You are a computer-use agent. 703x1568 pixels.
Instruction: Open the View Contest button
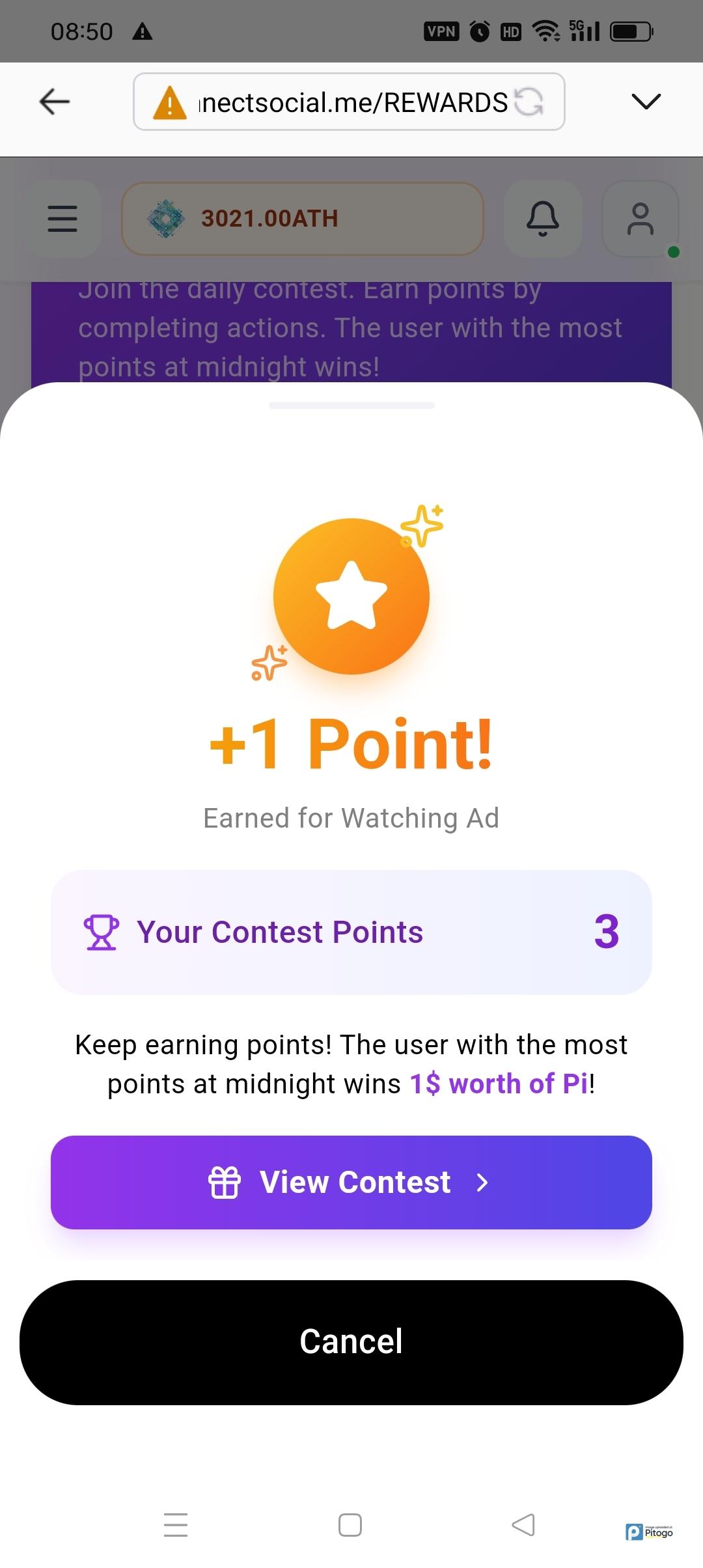click(x=351, y=1182)
